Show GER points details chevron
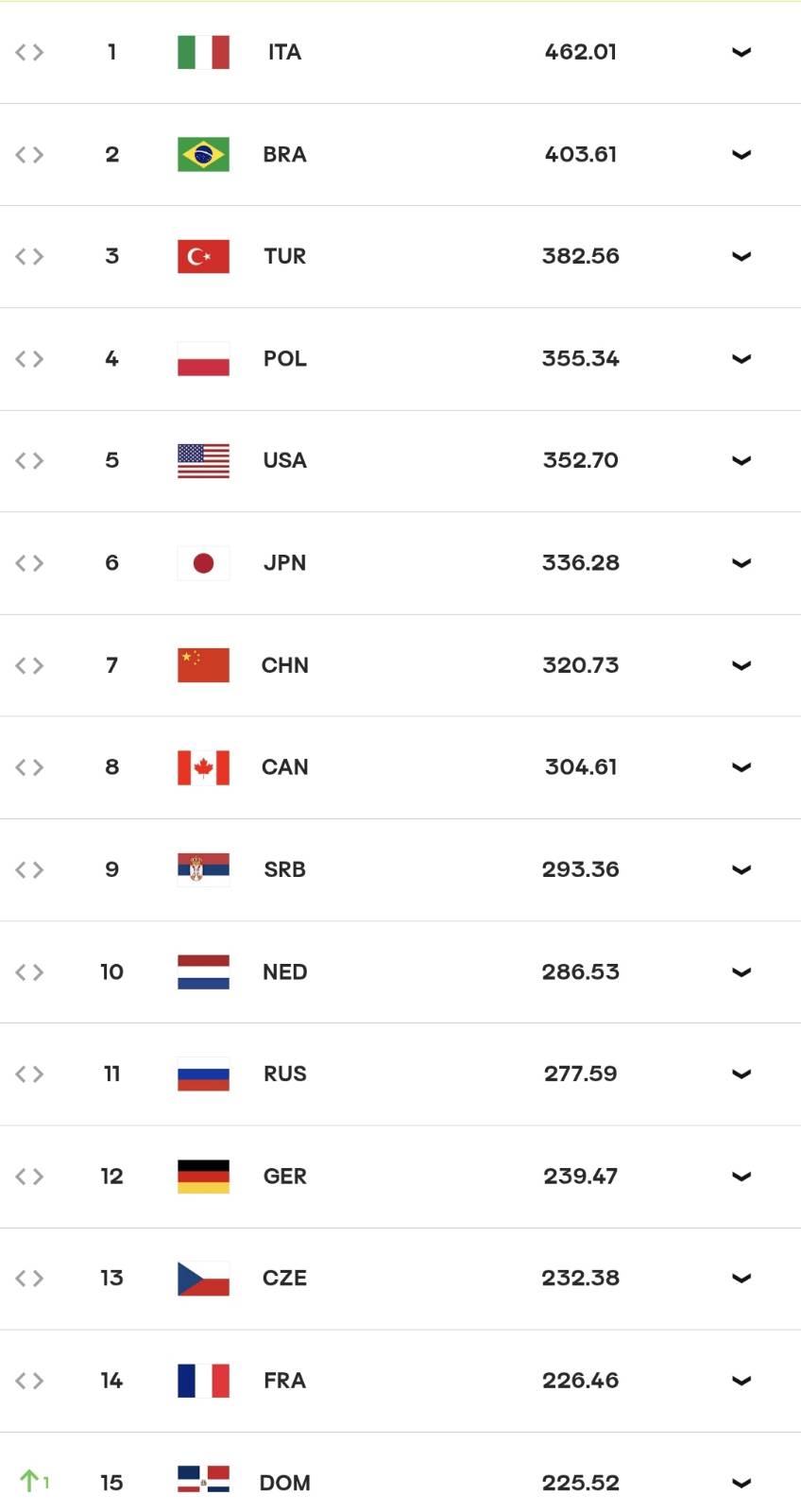The image size is (801, 1512). [x=741, y=1176]
